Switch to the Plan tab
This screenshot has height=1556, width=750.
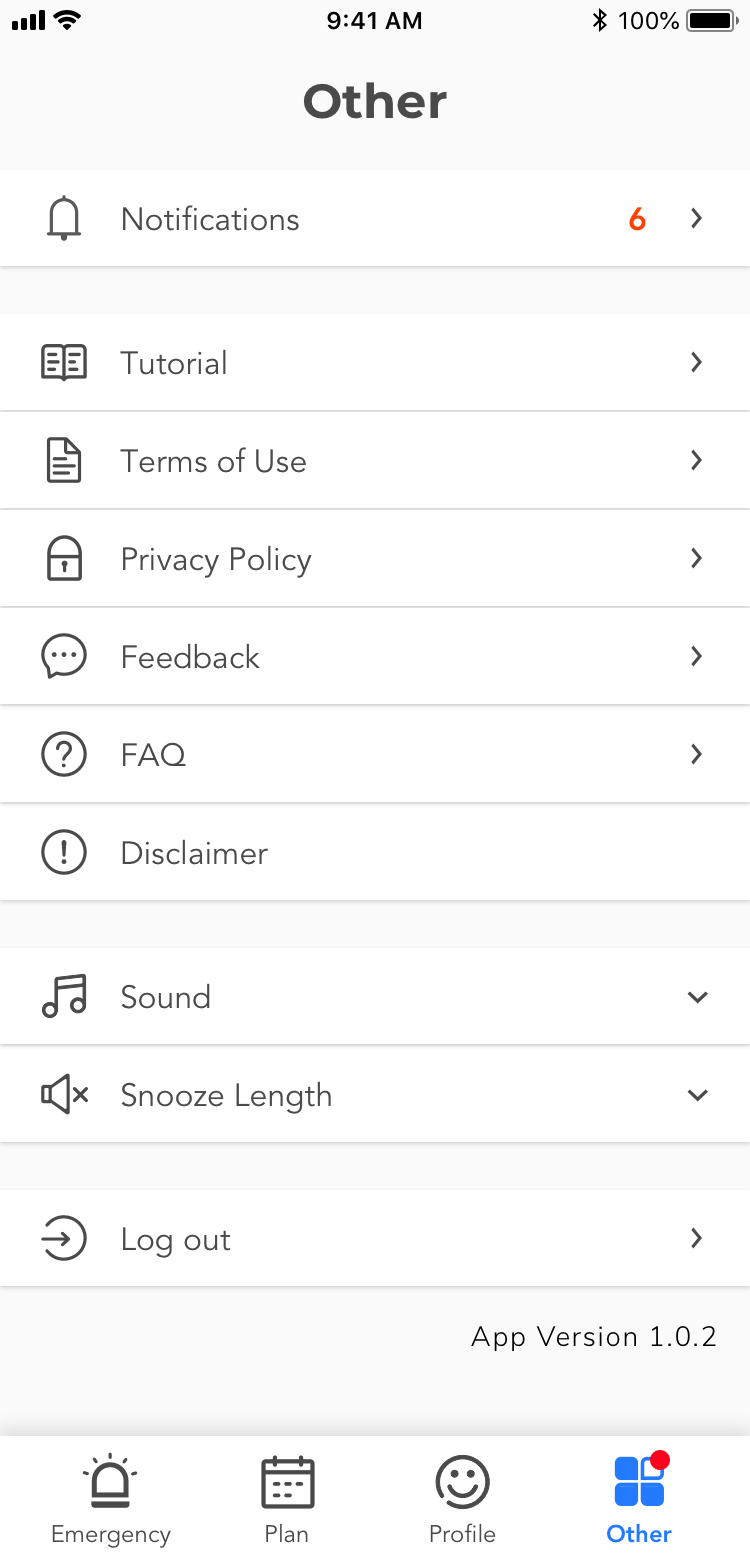click(x=287, y=1498)
